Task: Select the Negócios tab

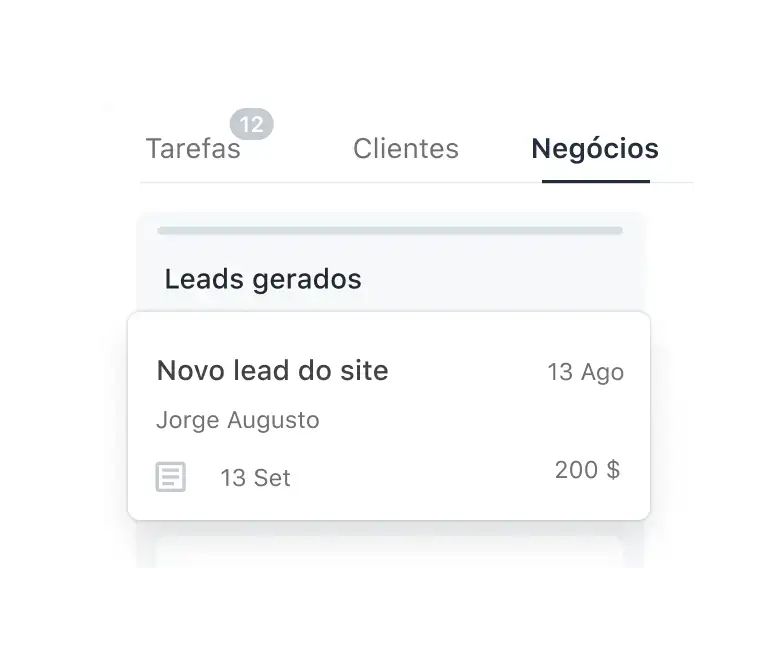Action: pyautogui.click(x=594, y=149)
